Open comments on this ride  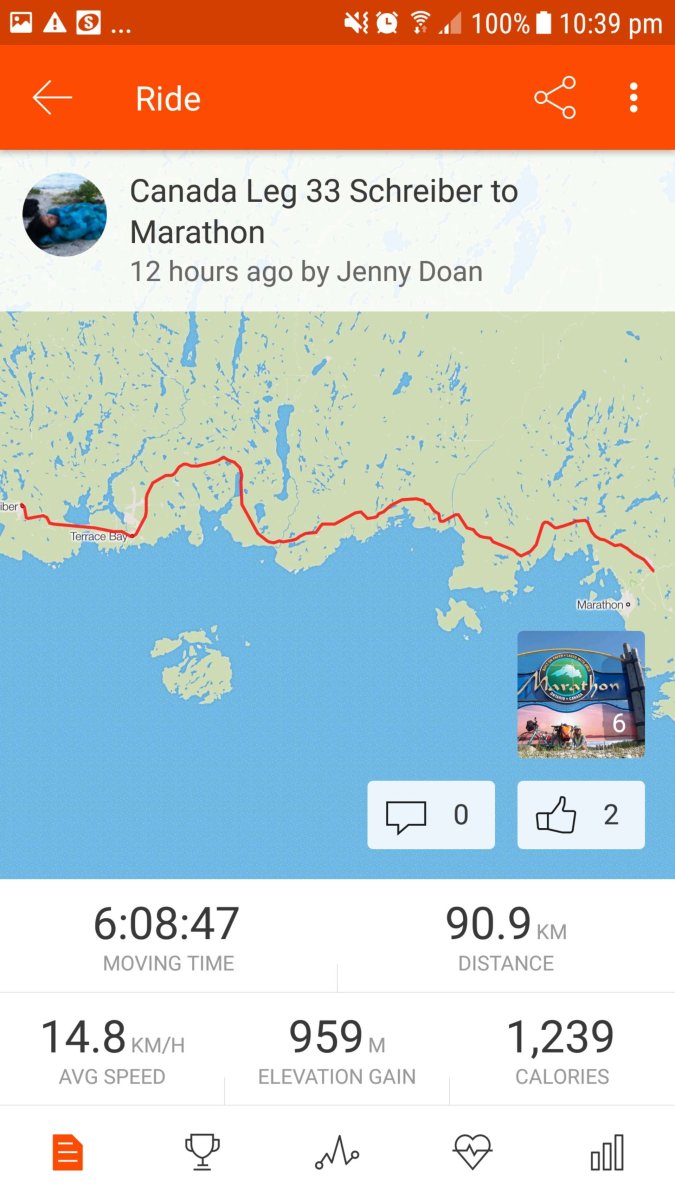click(x=431, y=815)
